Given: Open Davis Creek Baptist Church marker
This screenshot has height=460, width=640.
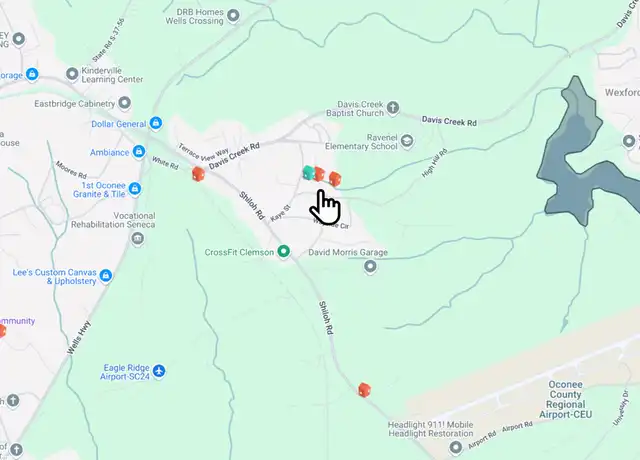Looking at the screenshot, I should [x=393, y=107].
